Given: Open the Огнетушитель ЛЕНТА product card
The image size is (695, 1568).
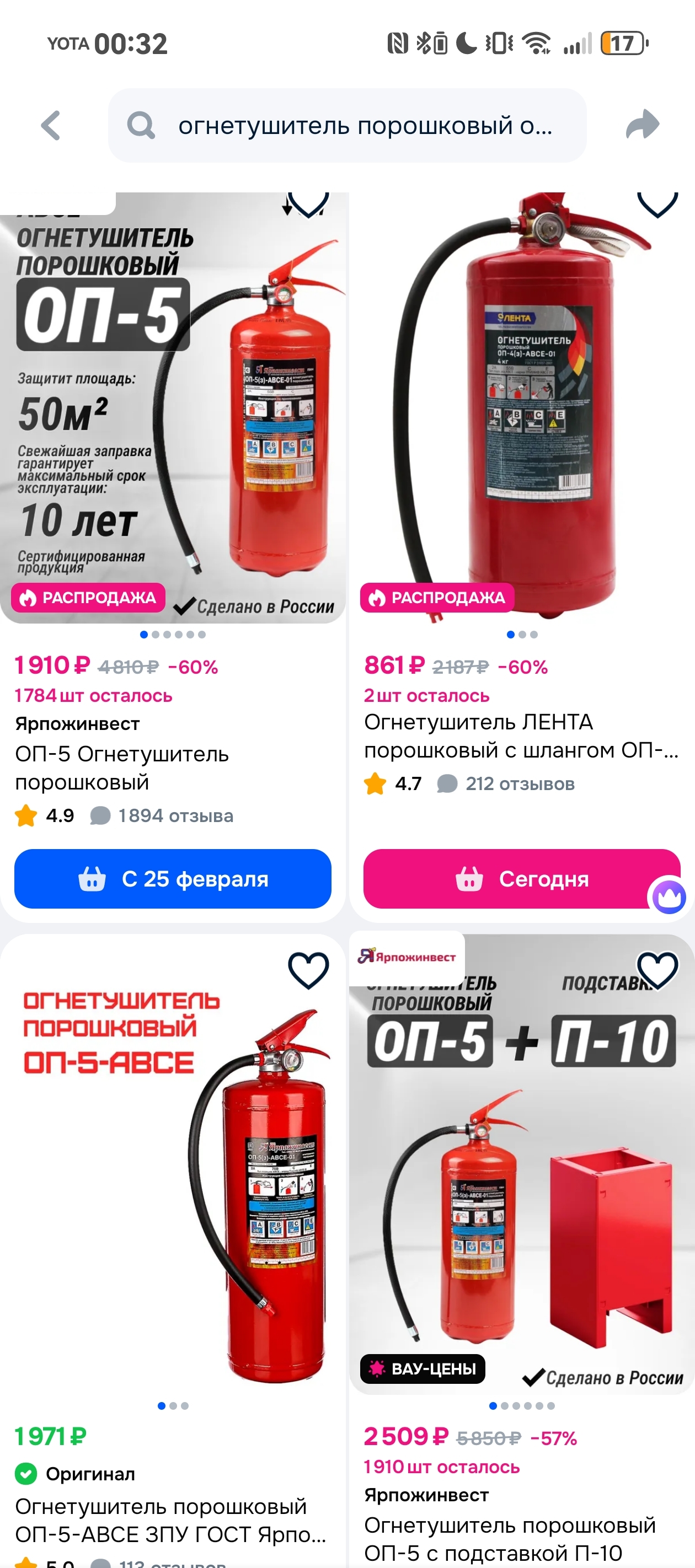Looking at the screenshot, I should click(x=520, y=735).
